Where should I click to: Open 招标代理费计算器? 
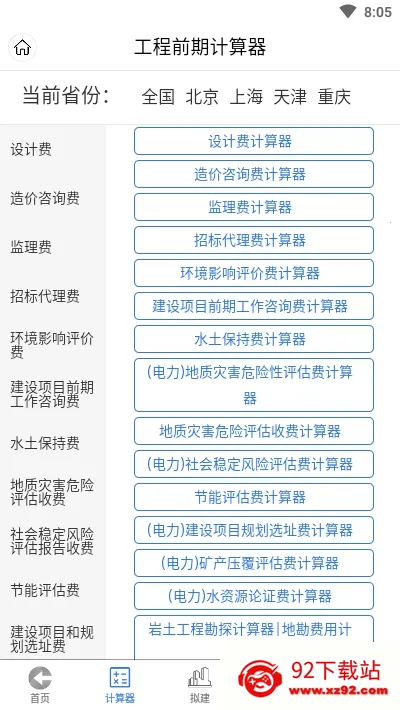254,240
